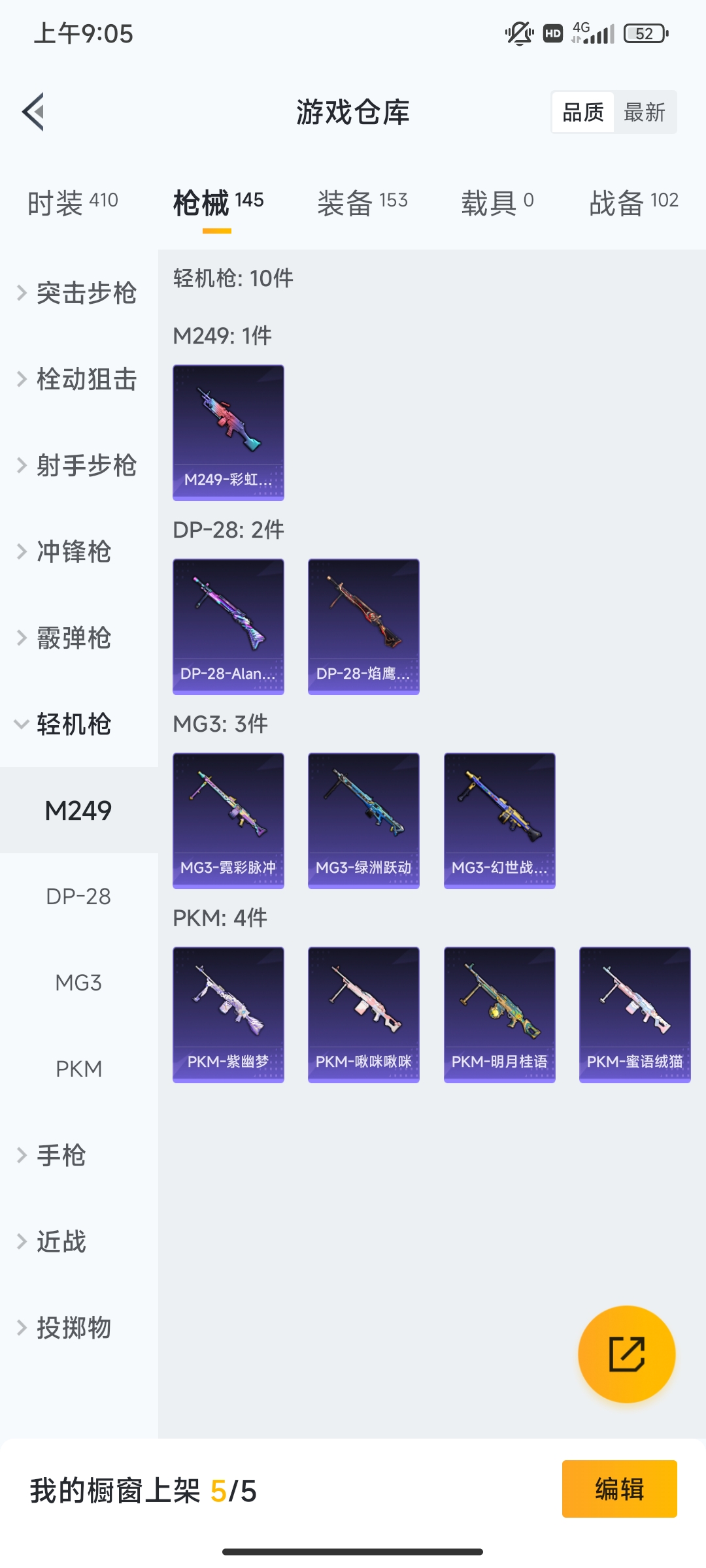Screen dimensions: 706x1568
Task: View the MG3-绿洲跃动 skin
Action: (363, 821)
